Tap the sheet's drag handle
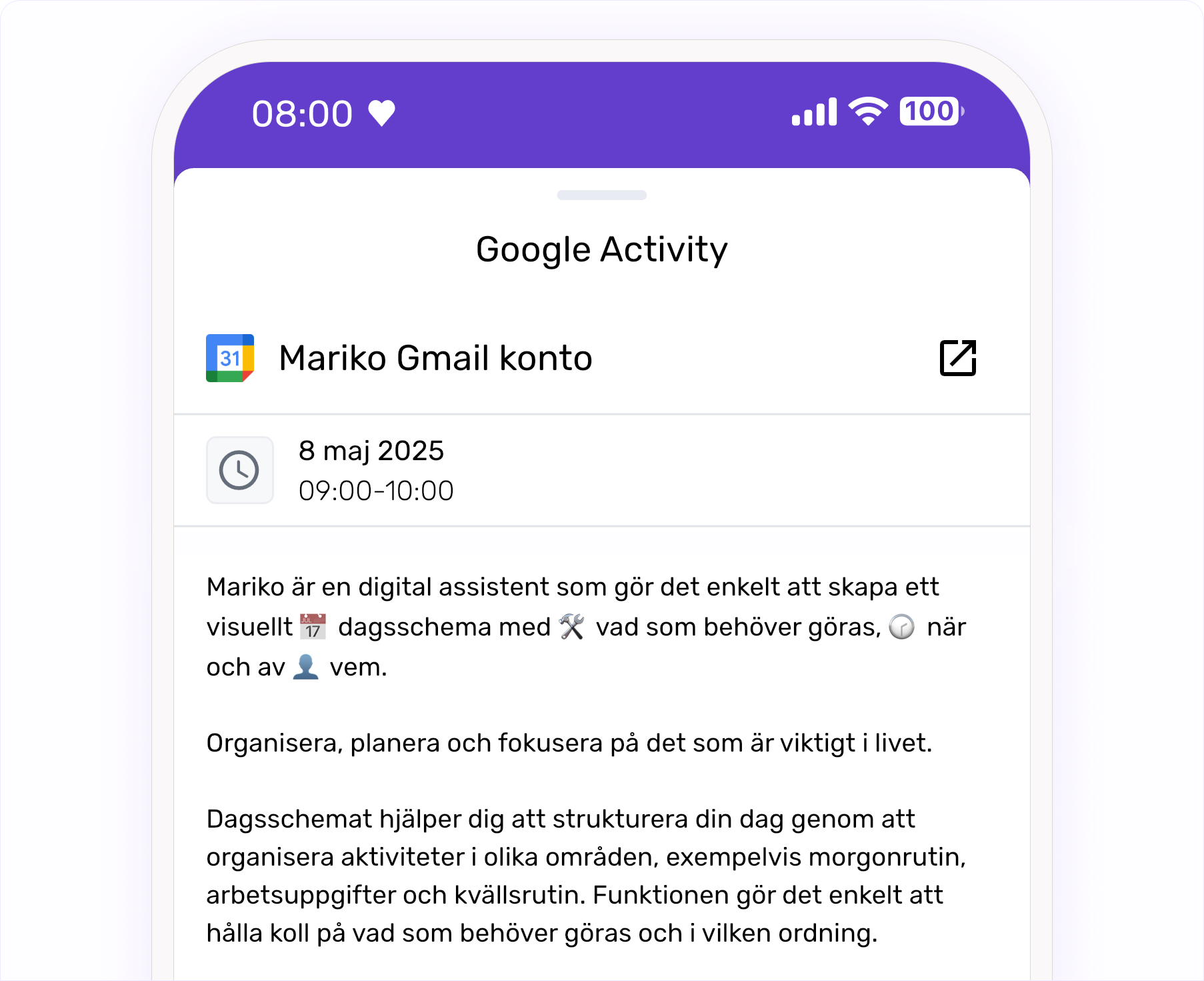The image size is (1204, 981). [x=601, y=195]
